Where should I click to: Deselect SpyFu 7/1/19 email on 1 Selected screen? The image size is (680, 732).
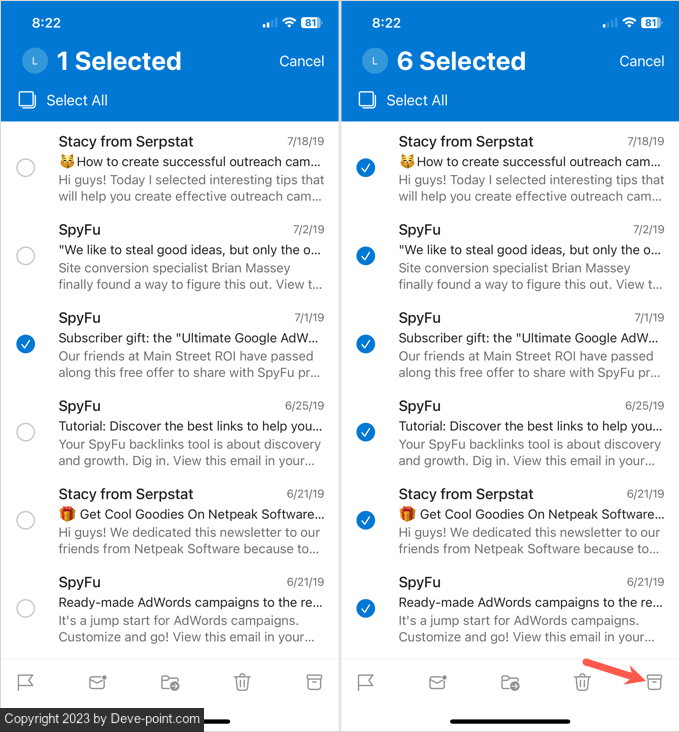pos(26,344)
